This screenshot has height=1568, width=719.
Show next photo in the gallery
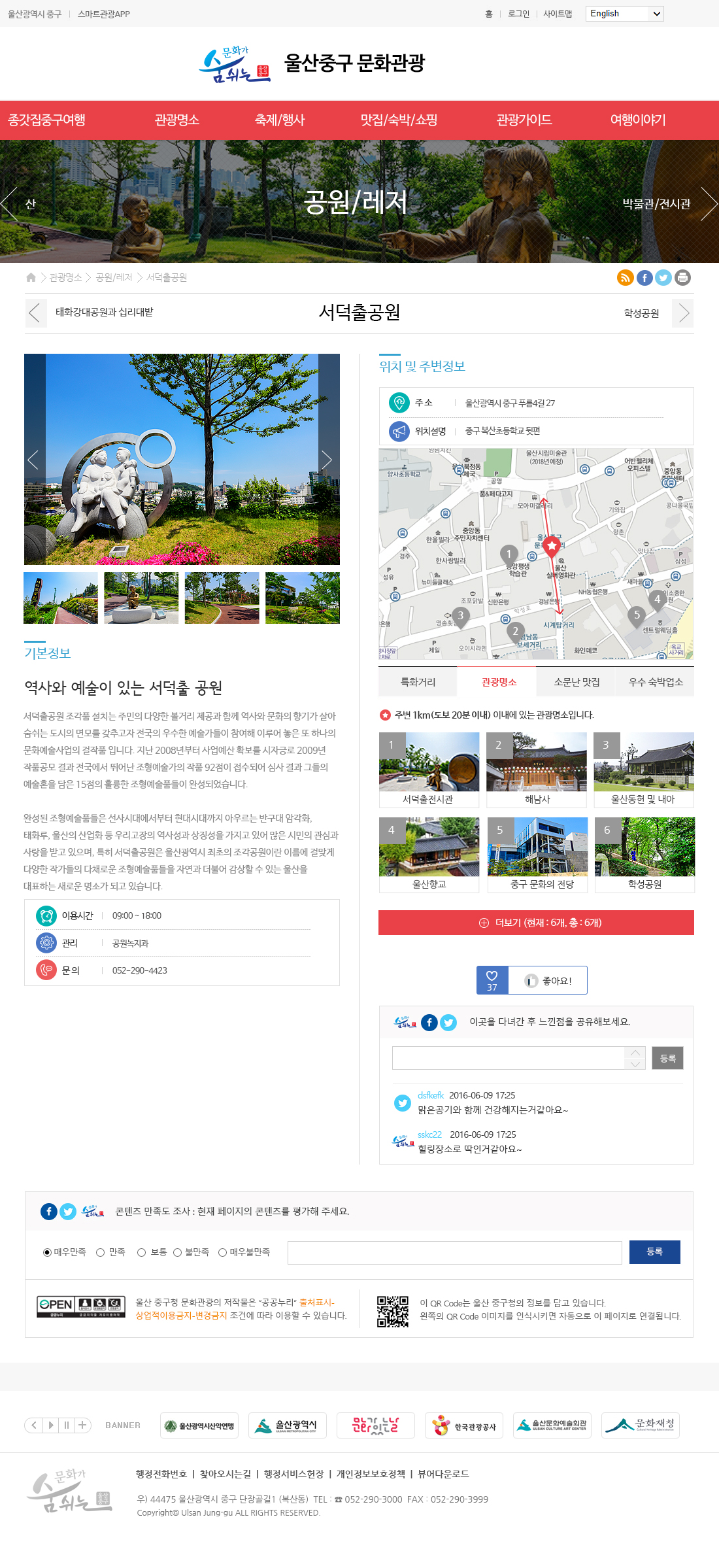327,460
